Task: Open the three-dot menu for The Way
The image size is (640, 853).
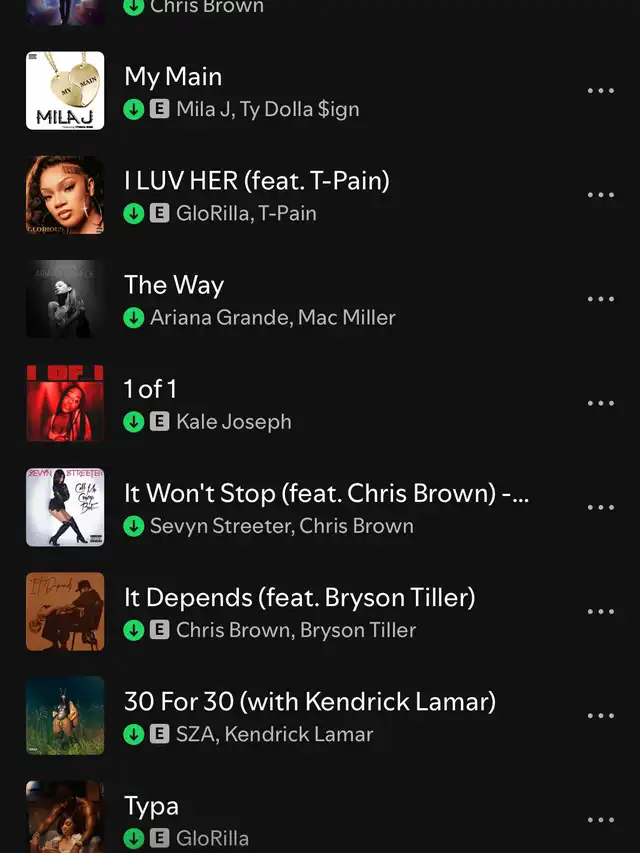Action: coord(600,299)
